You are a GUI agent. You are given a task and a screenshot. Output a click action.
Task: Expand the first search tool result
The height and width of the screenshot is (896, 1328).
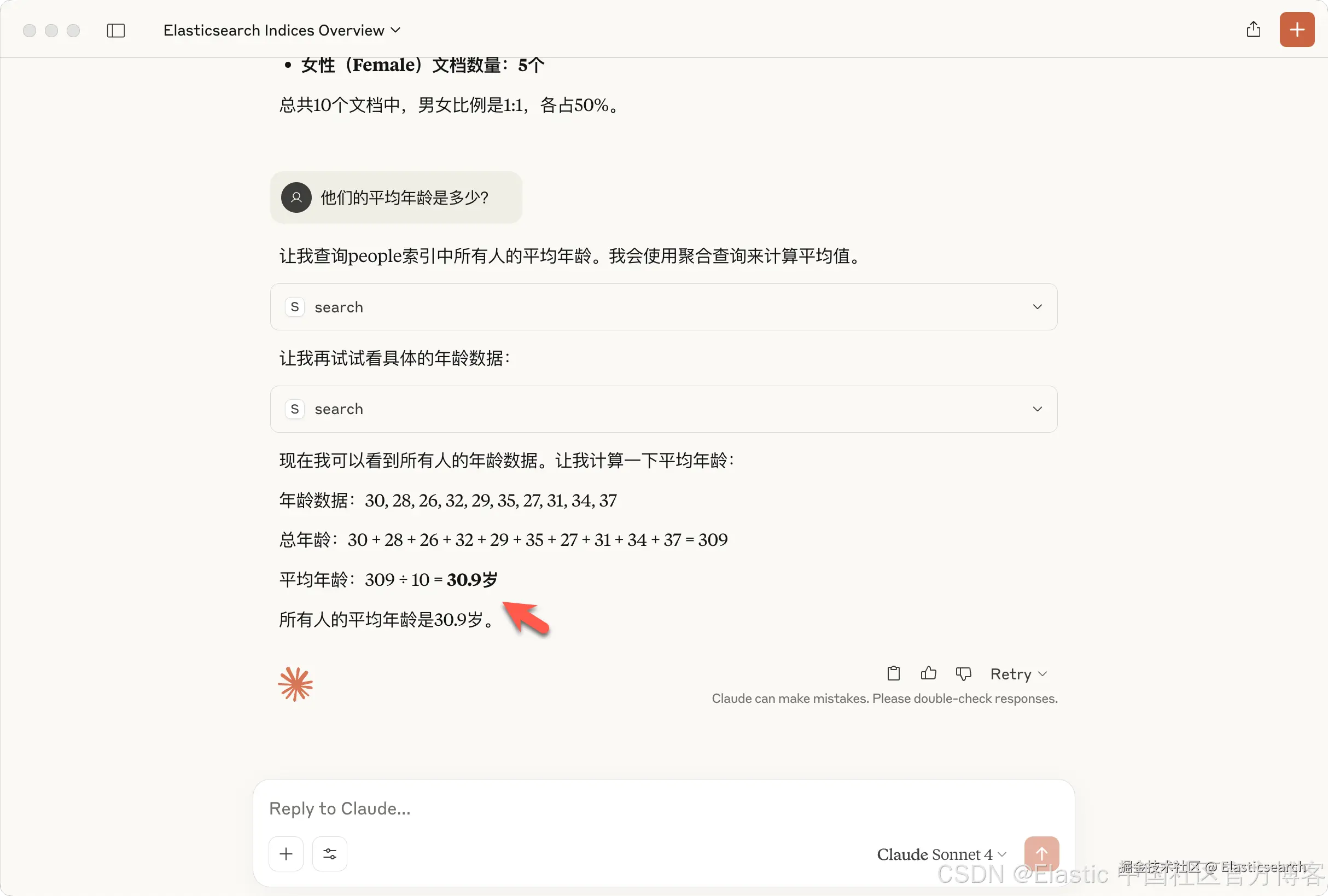coord(663,307)
